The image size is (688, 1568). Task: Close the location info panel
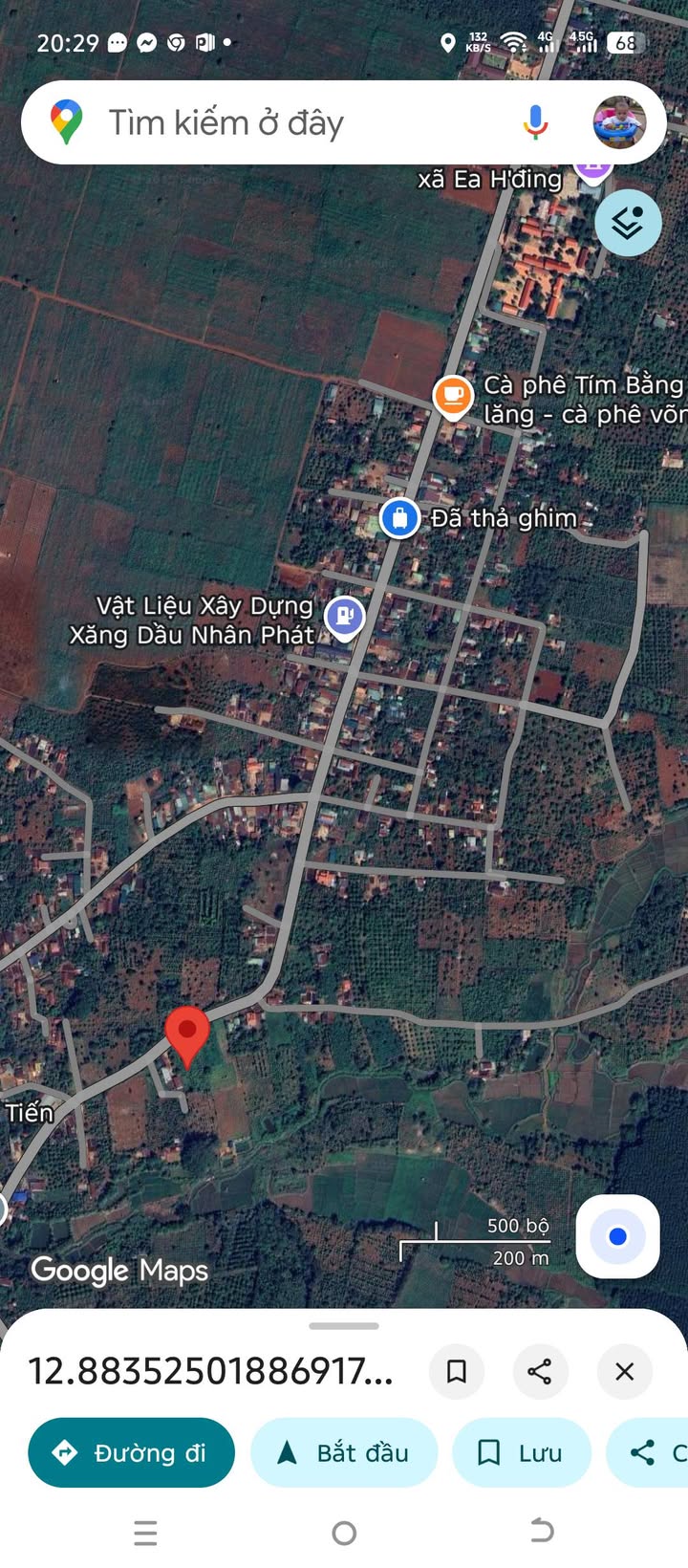pyautogui.click(x=624, y=1371)
